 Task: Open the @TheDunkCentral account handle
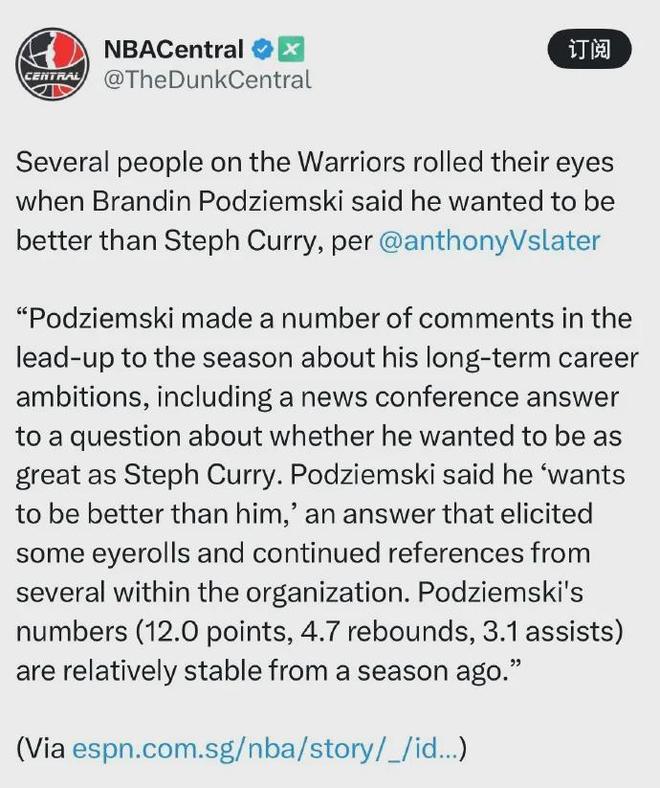click(207, 80)
